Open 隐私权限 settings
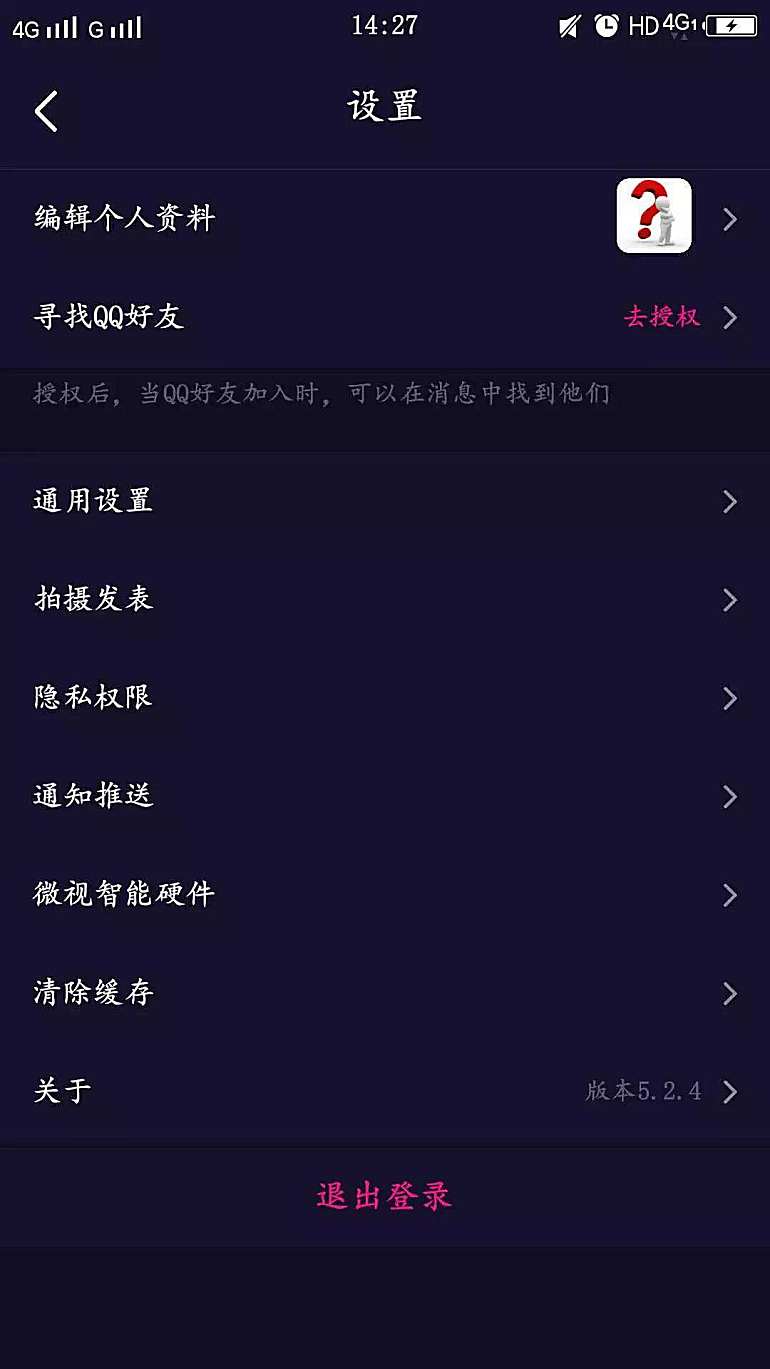770x1369 pixels. (93, 697)
